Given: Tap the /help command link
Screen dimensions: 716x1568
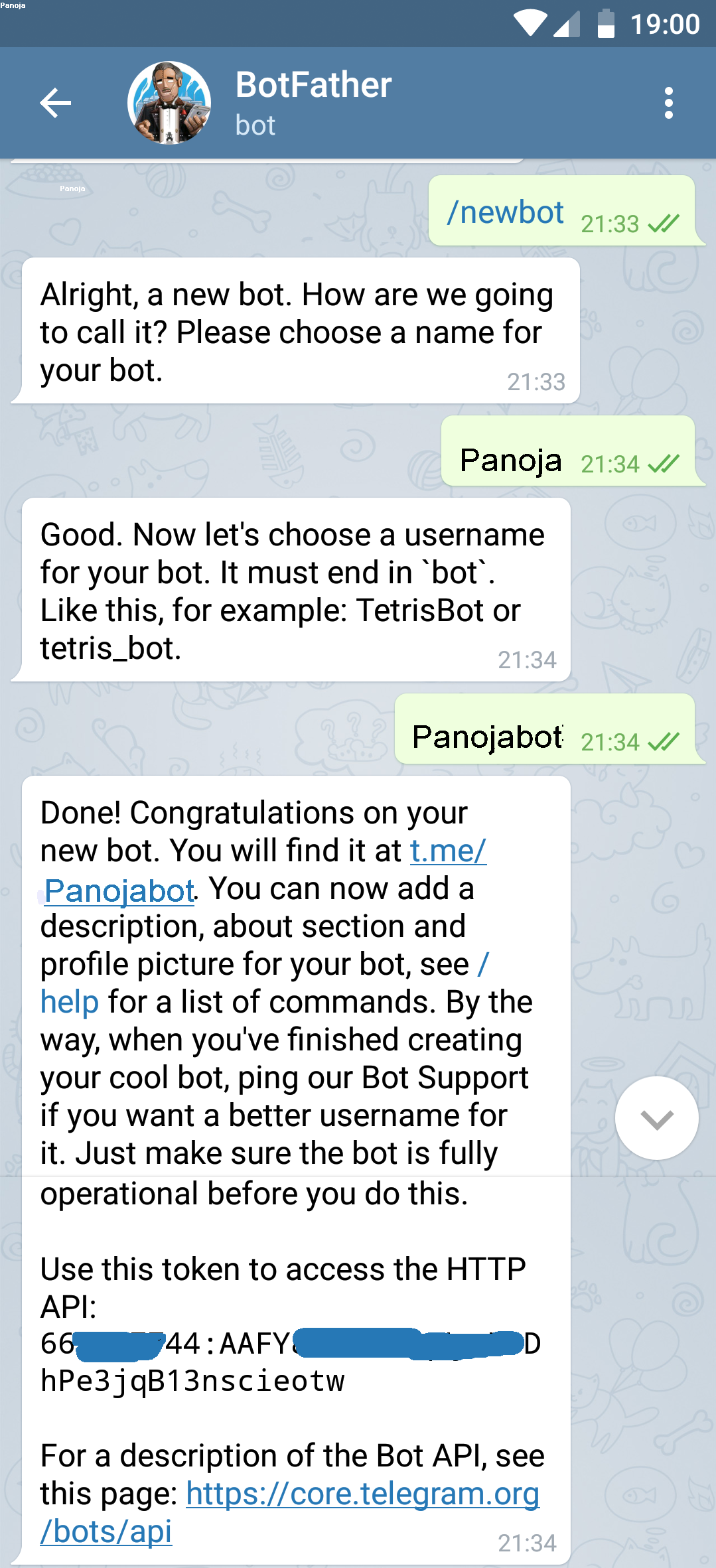Looking at the screenshot, I should (69, 1002).
